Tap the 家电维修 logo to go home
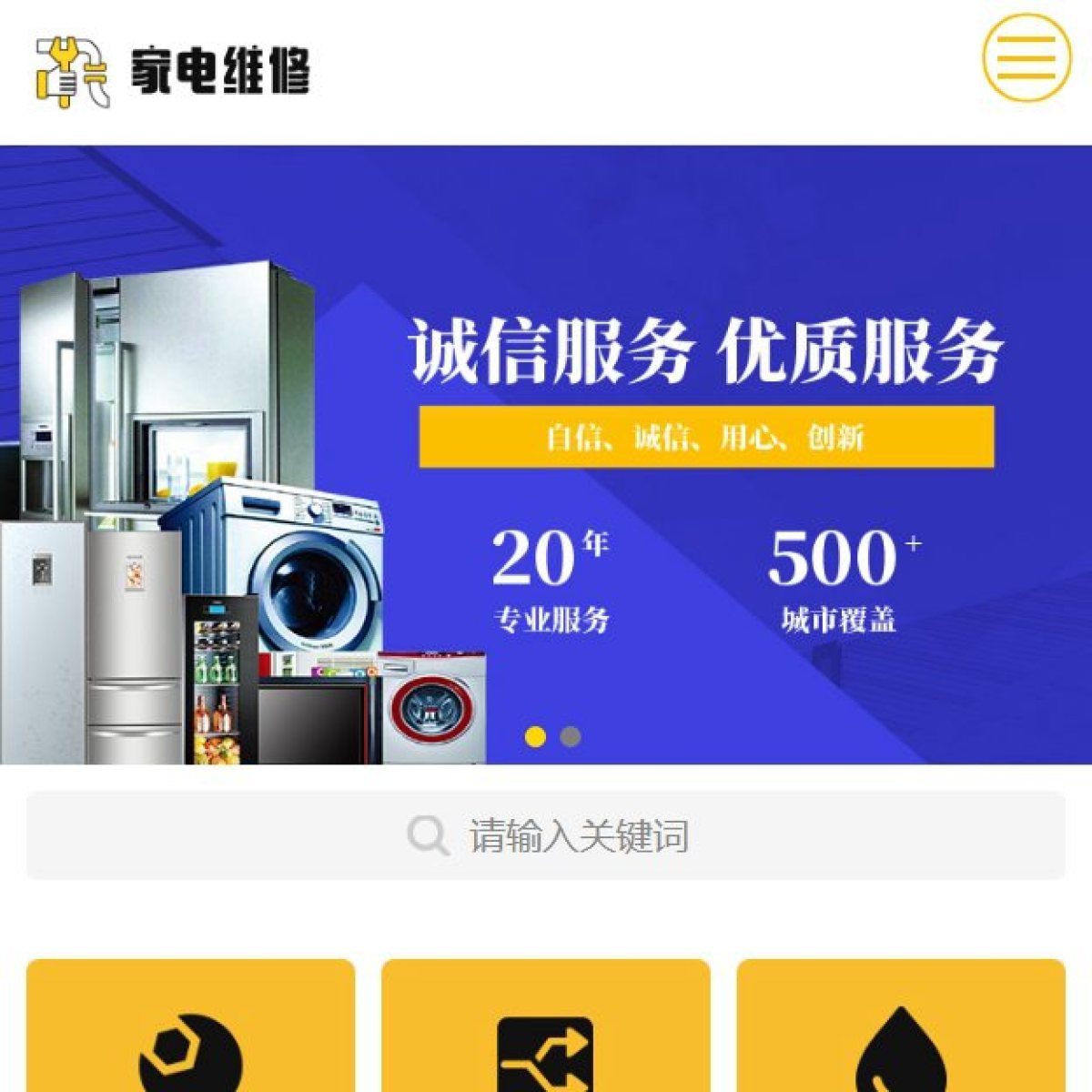Screen dimensions: 1092x1092 pyautogui.click(x=173, y=71)
